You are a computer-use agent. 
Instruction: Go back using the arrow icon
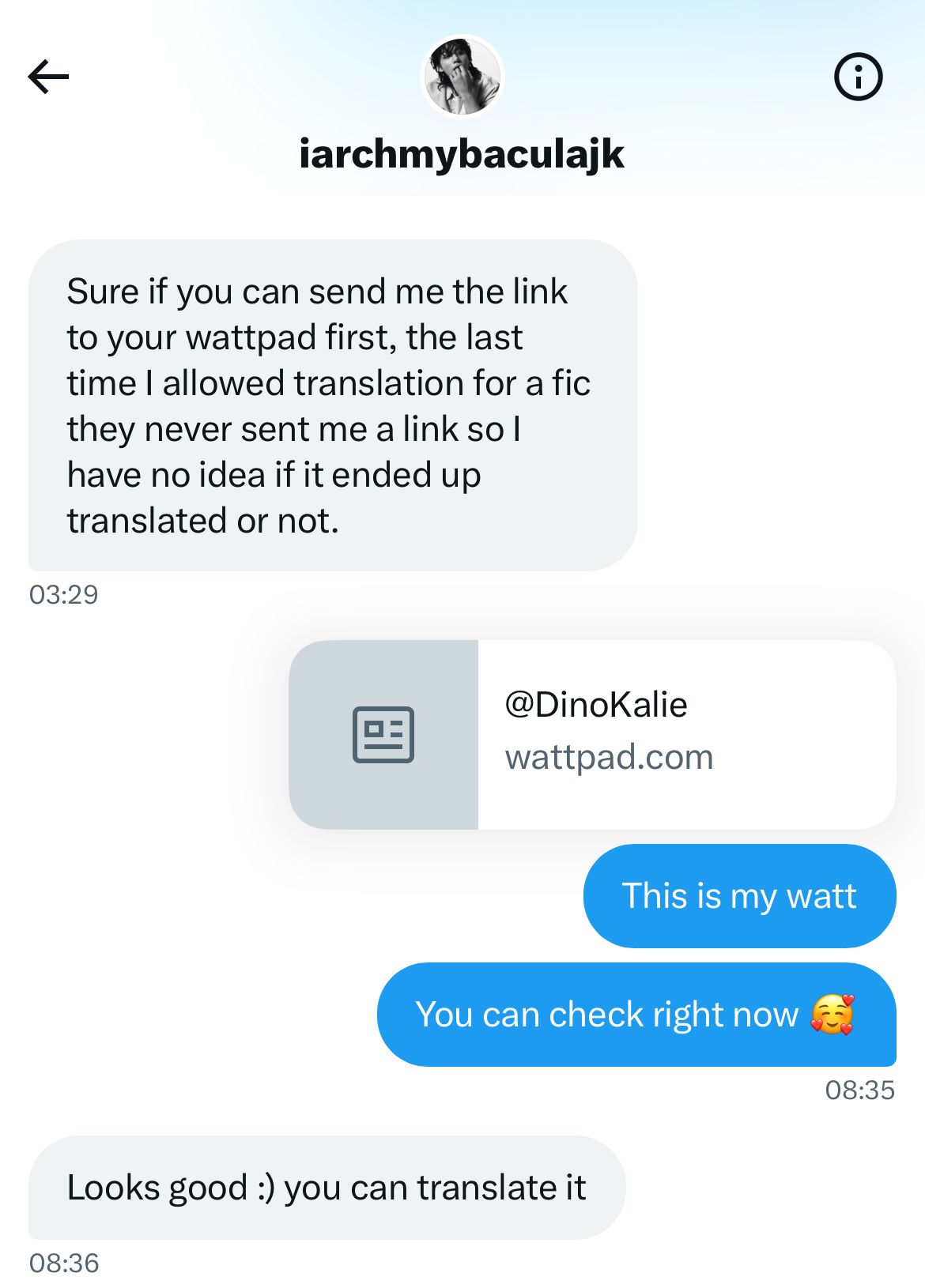tap(48, 77)
